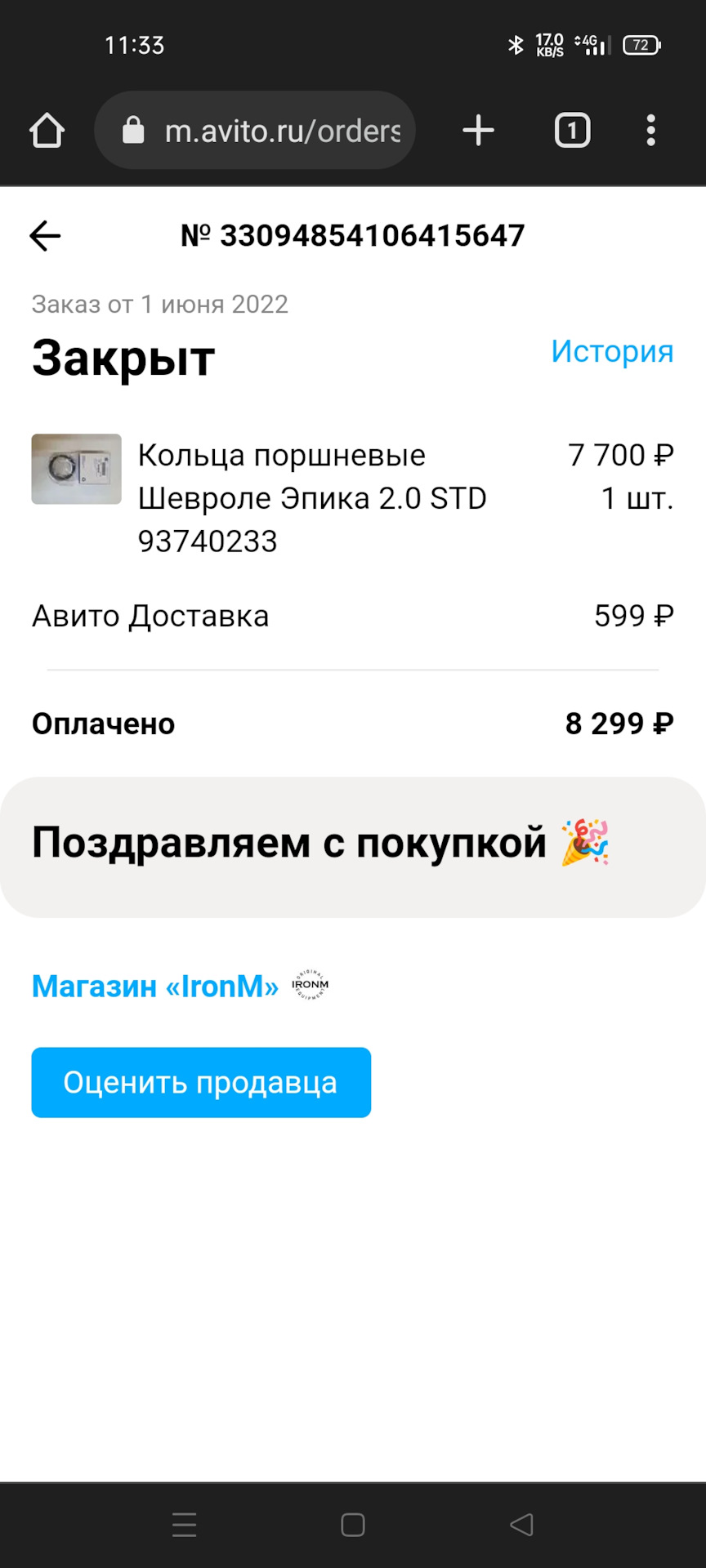Tap the battery indicator in the status bar

(x=645, y=46)
